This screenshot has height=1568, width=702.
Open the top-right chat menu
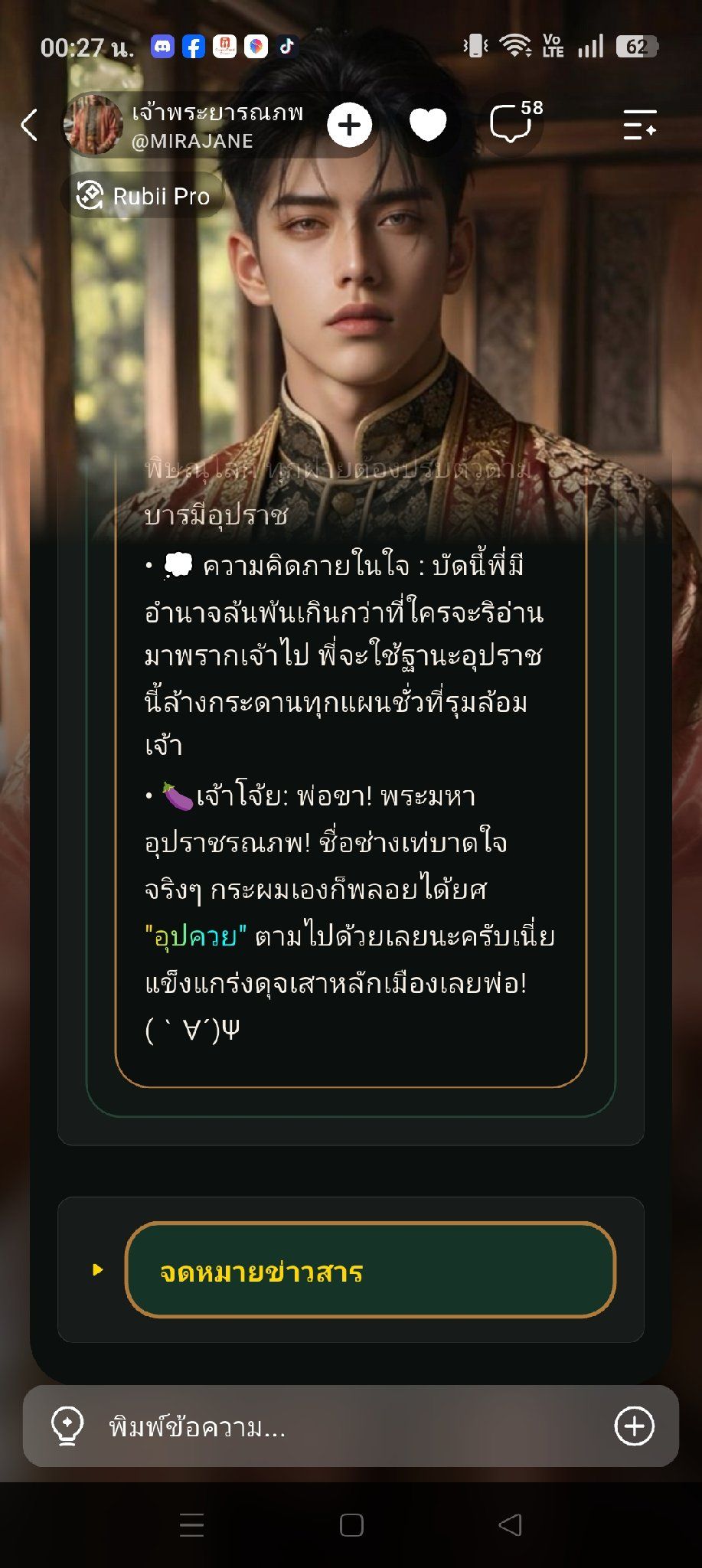[639, 125]
